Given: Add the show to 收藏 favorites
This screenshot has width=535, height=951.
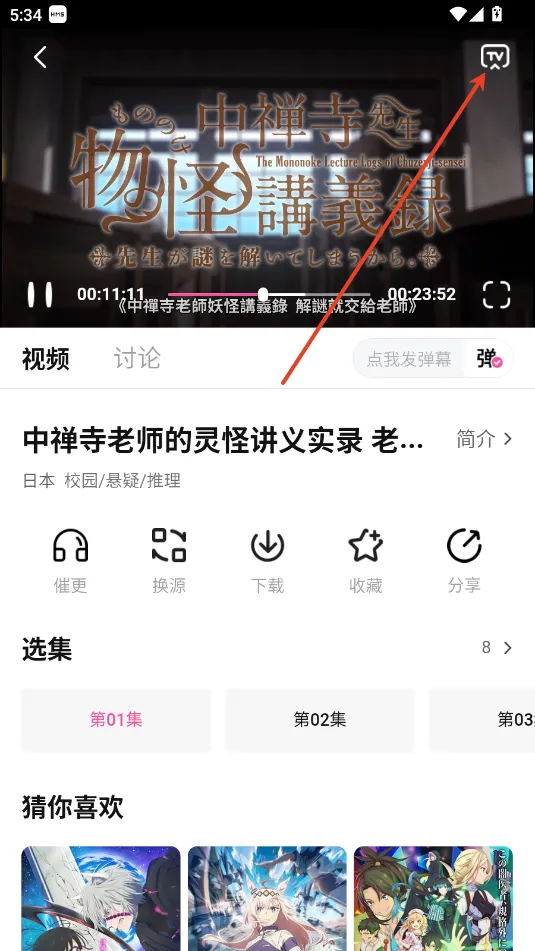Looking at the screenshot, I should [366, 561].
